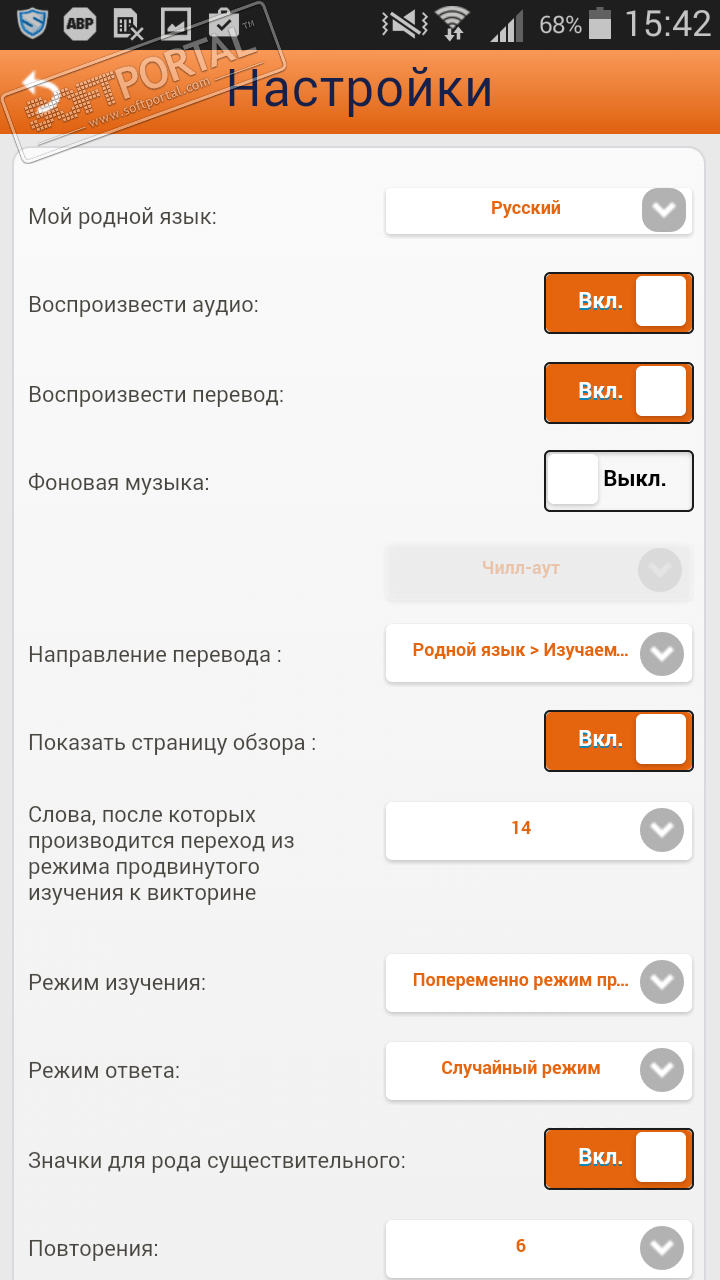Change the words count dropdown showing 14

(538, 830)
